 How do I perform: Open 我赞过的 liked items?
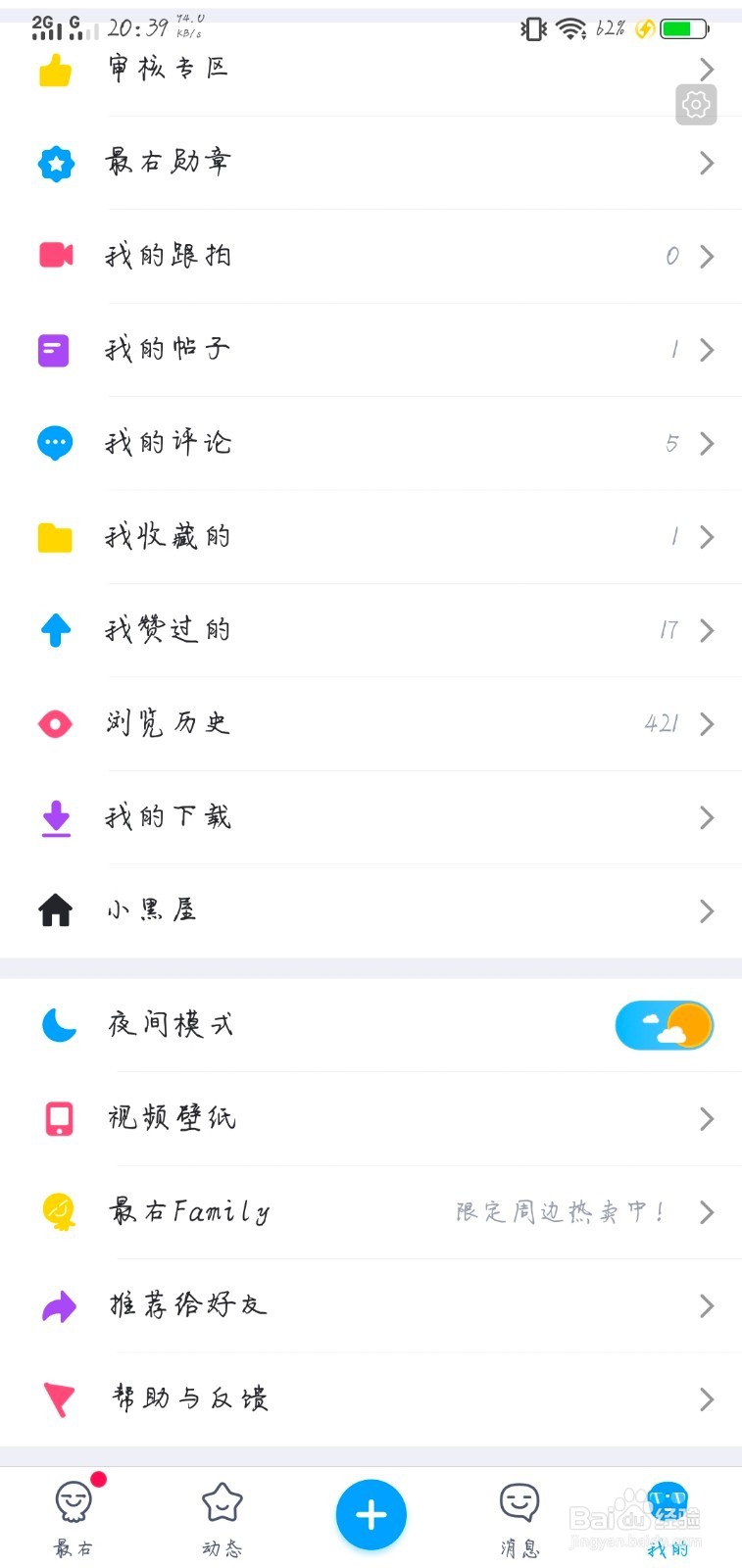pos(371,630)
